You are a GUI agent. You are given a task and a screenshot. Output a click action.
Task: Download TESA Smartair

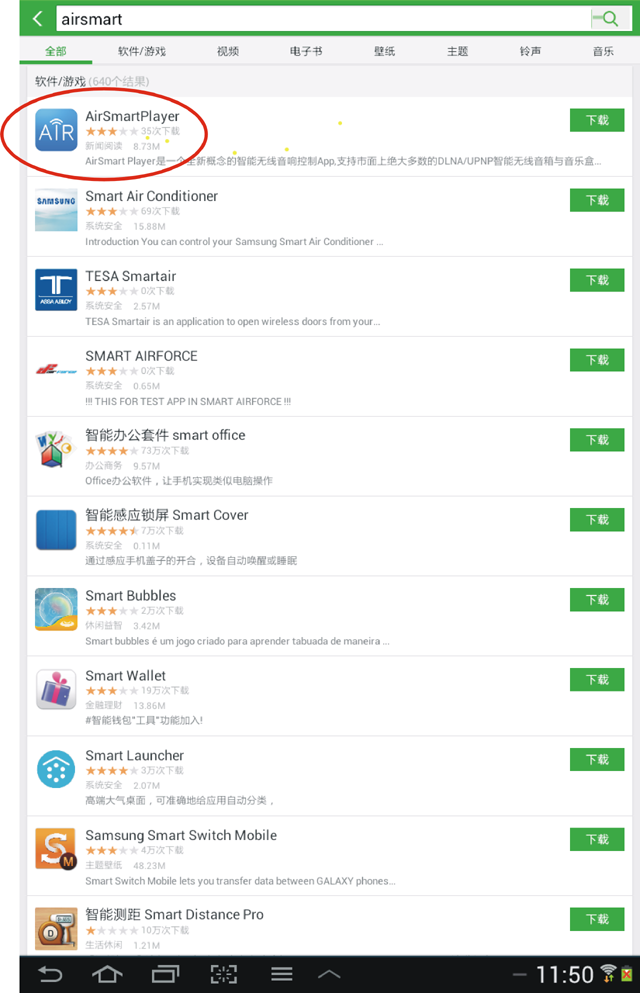597,280
